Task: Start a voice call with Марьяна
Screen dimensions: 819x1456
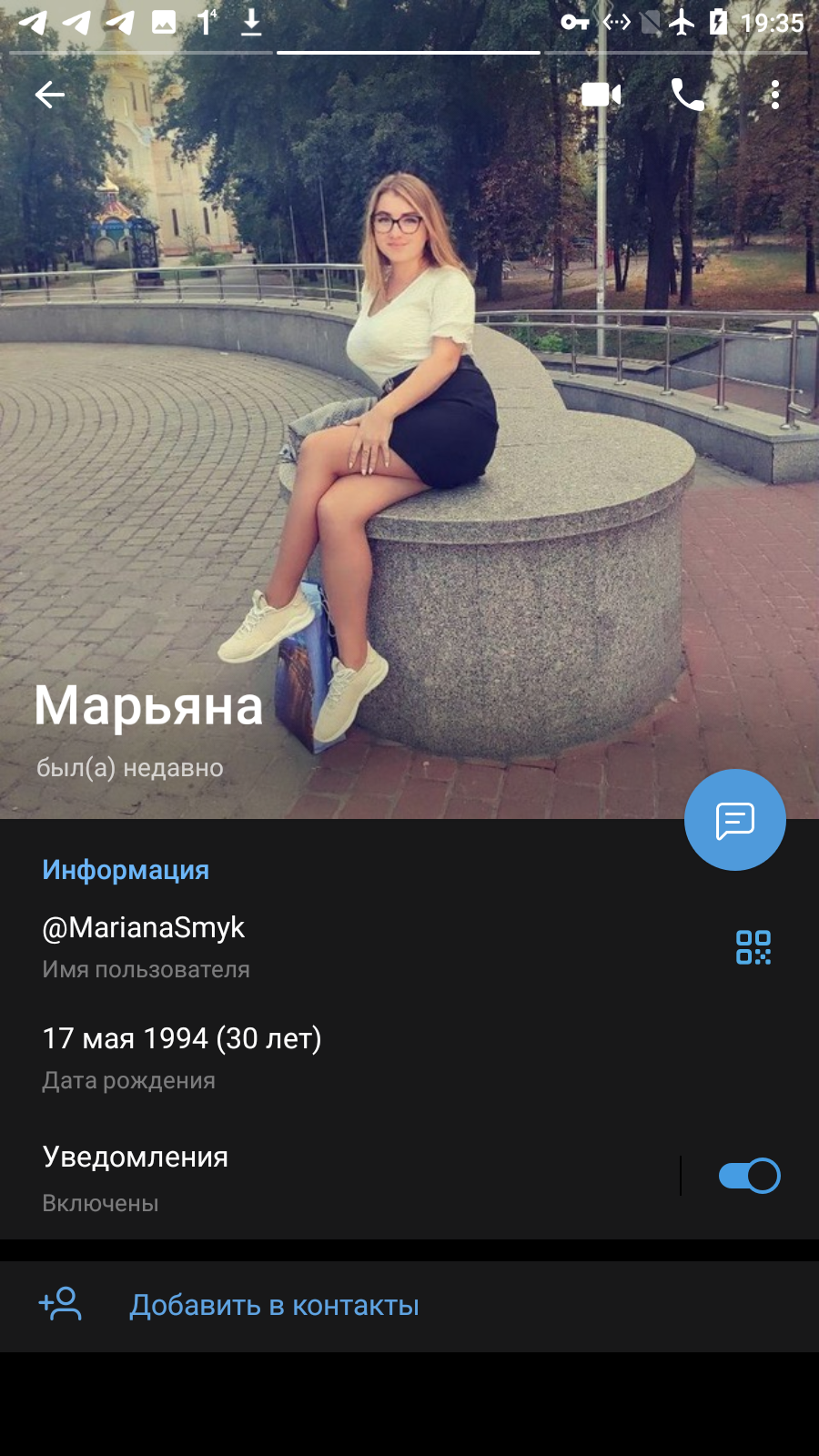Action: 687,95
